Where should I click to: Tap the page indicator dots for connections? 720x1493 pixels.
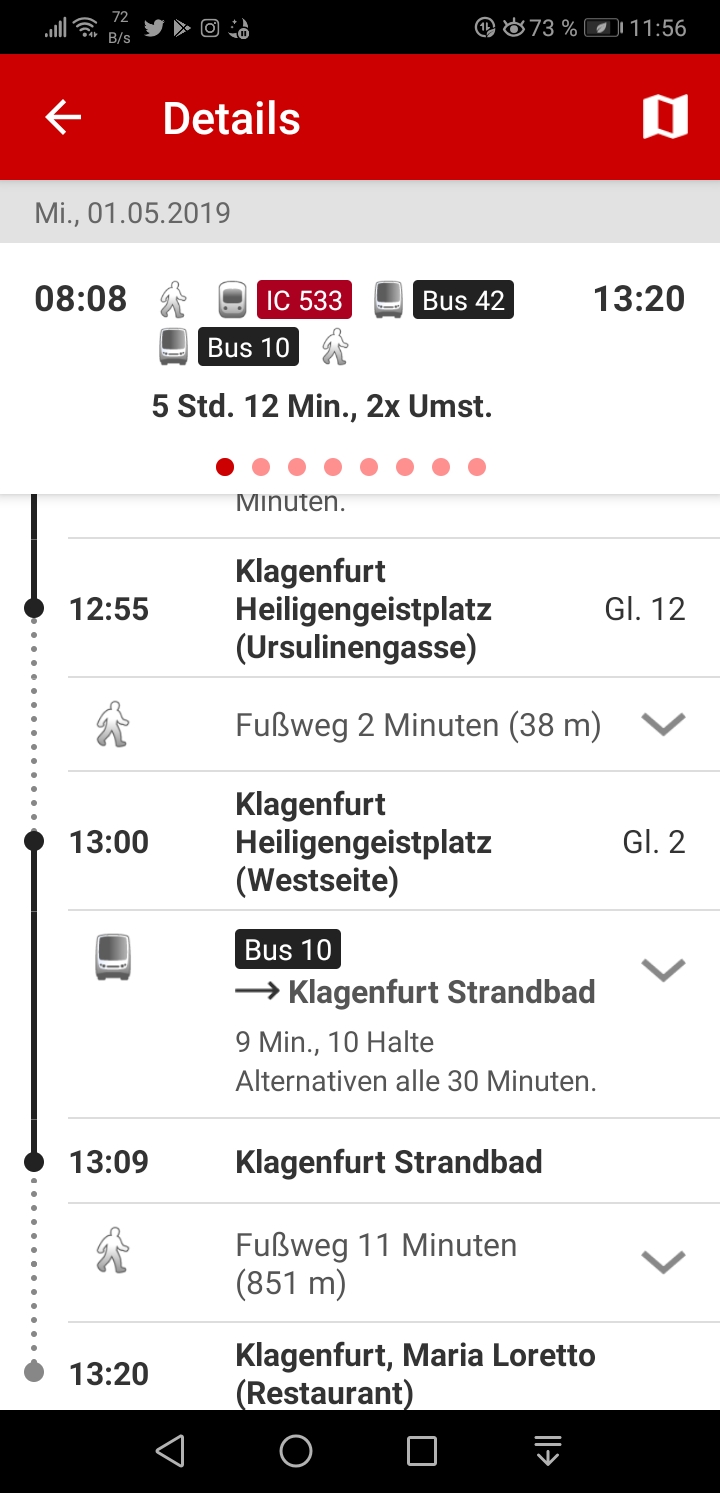[351, 467]
